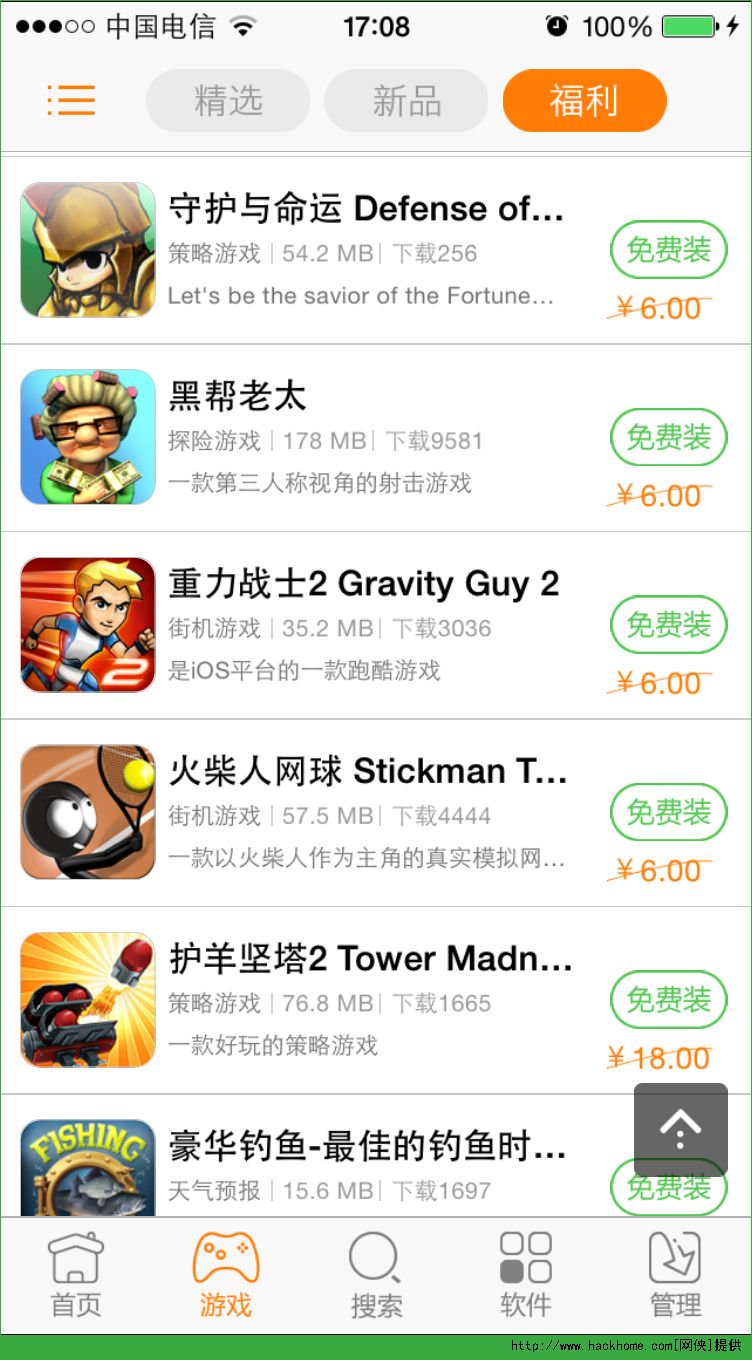This screenshot has width=752, height=1360.
Task: Switch to the 精选 tab
Action: (x=228, y=100)
